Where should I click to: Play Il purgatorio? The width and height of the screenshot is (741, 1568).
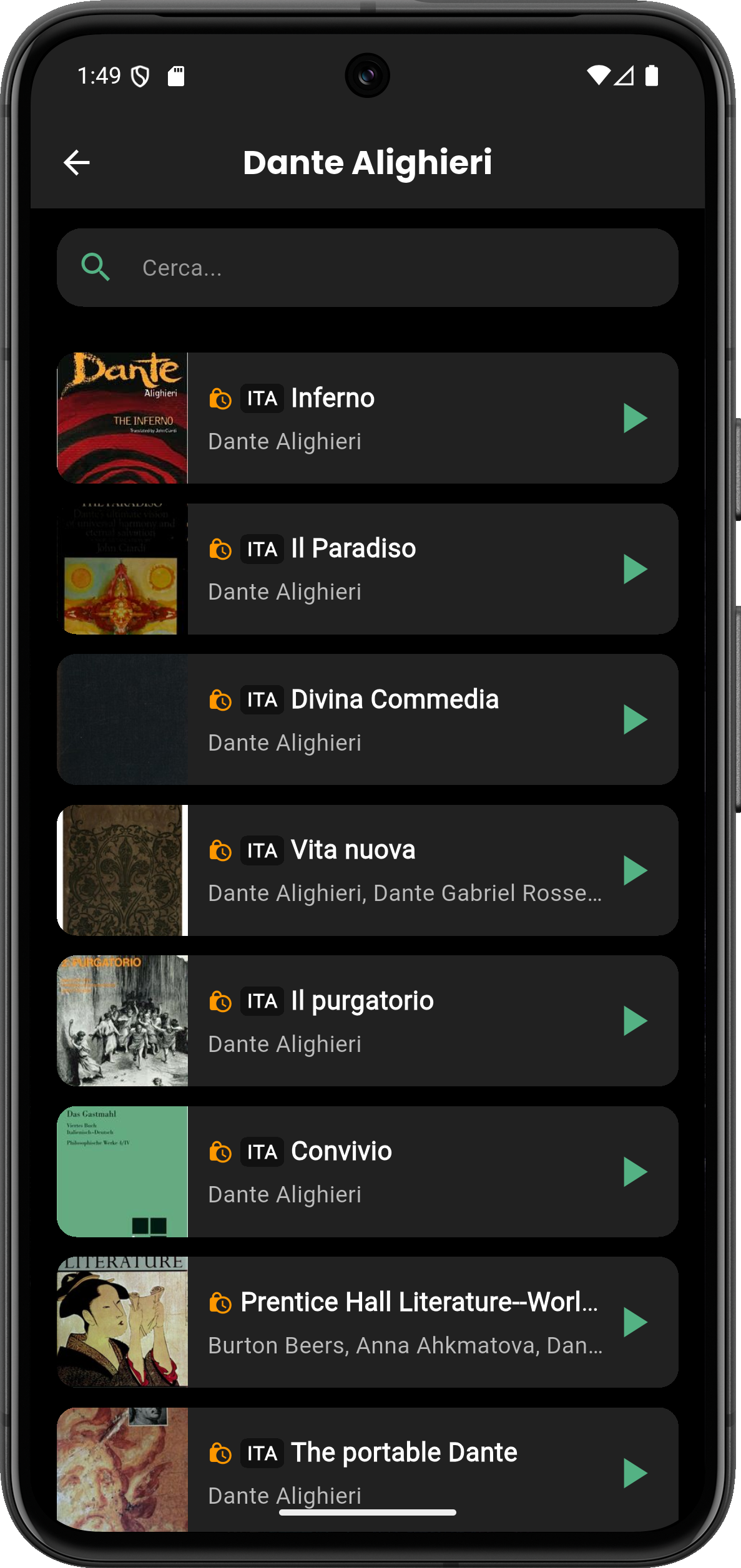pyautogui.click(x=635, y=1021)
